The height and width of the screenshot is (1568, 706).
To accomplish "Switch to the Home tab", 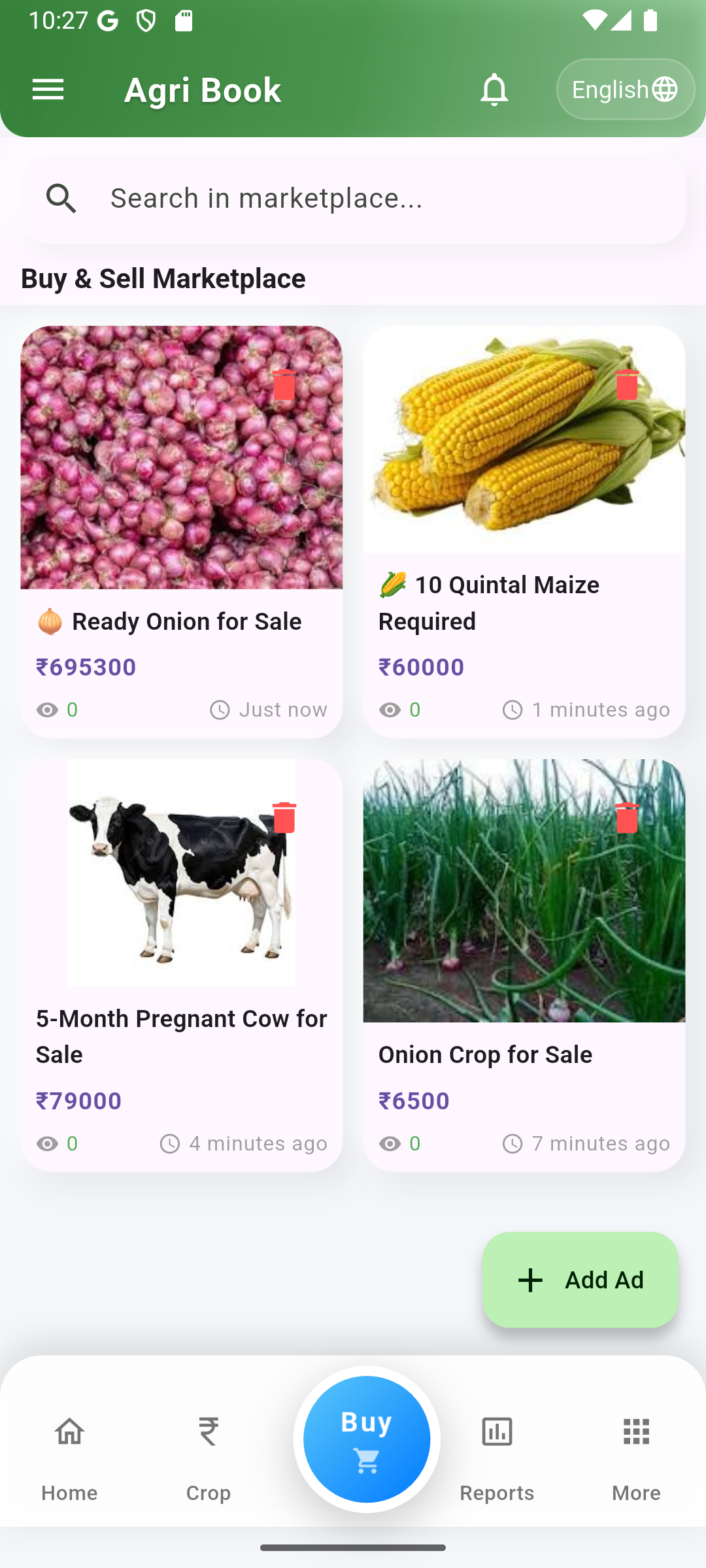I will 69,1457.
